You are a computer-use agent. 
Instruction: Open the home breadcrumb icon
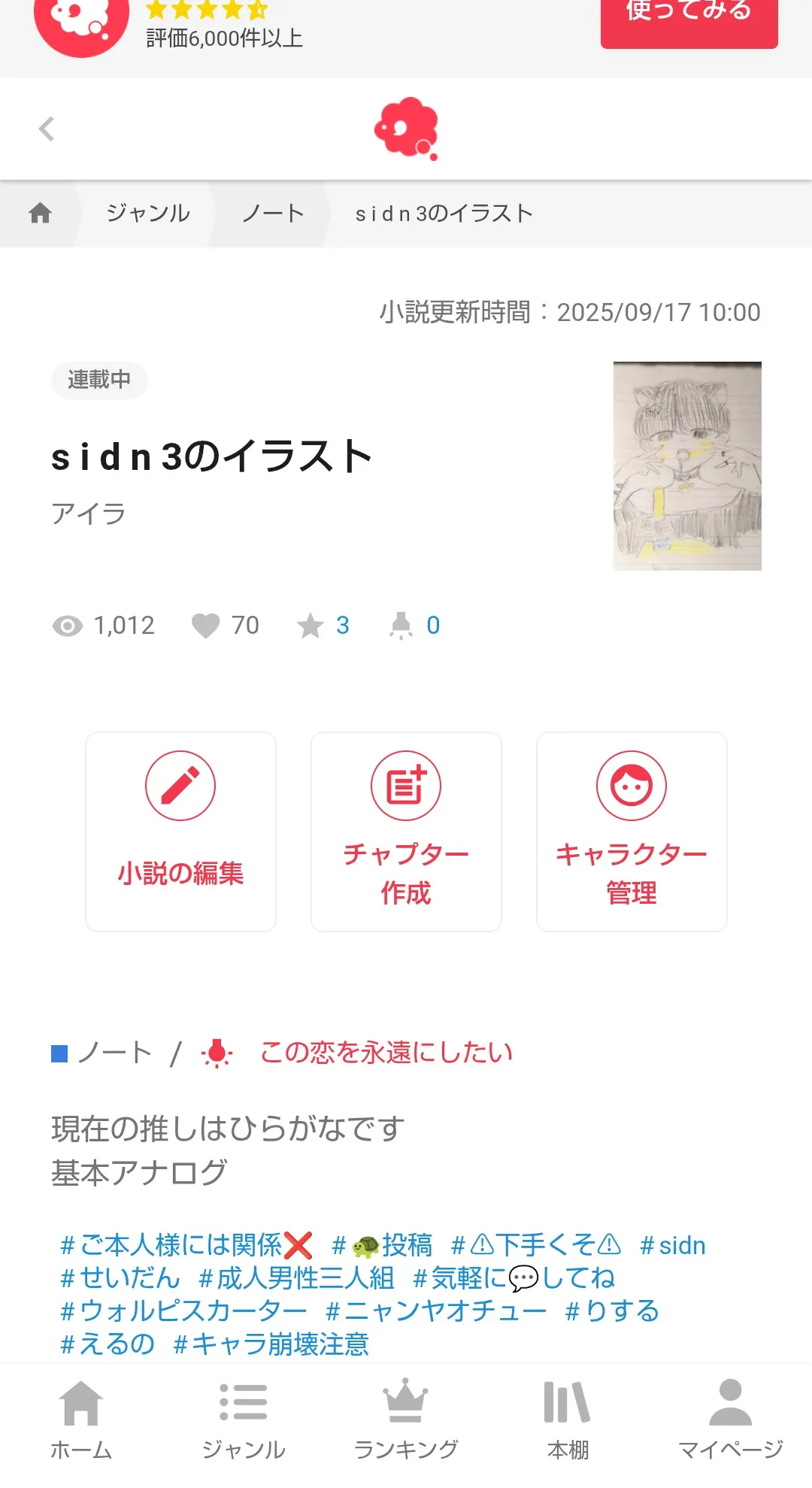[x=40, y=214]
